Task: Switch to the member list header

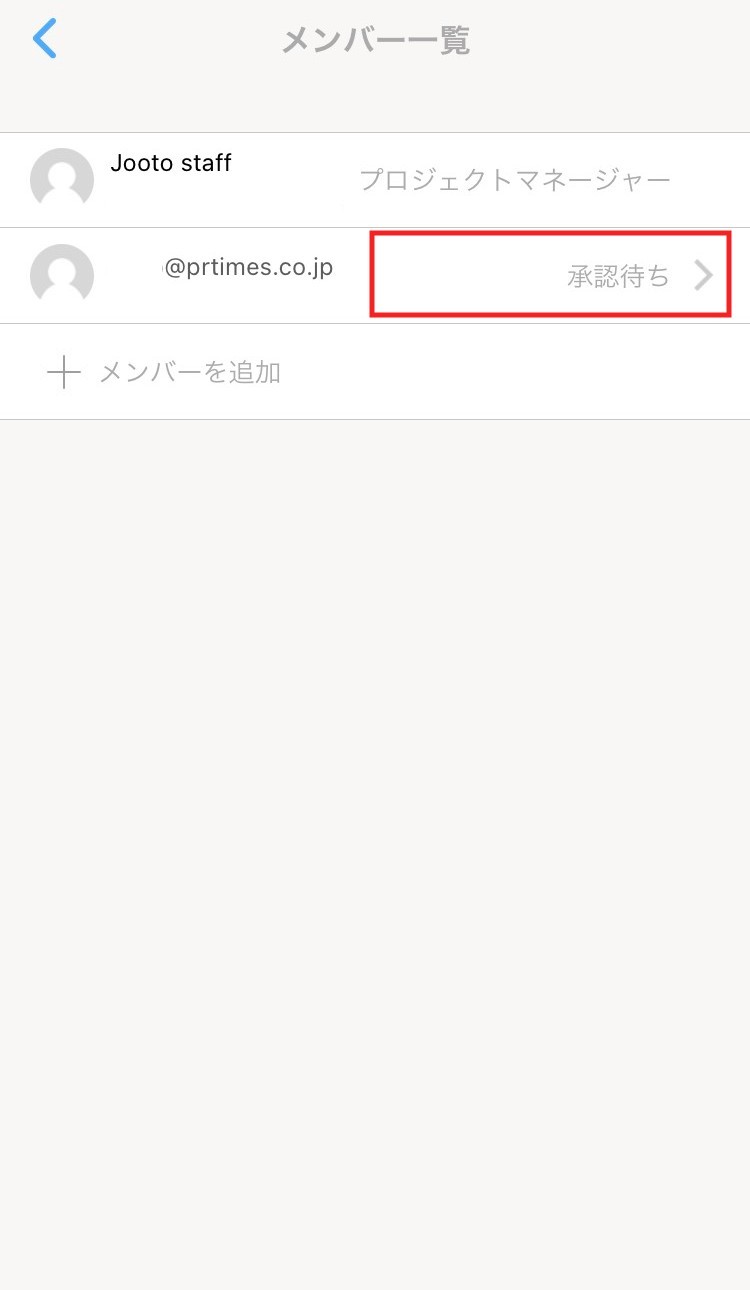Action: [375, 40]
